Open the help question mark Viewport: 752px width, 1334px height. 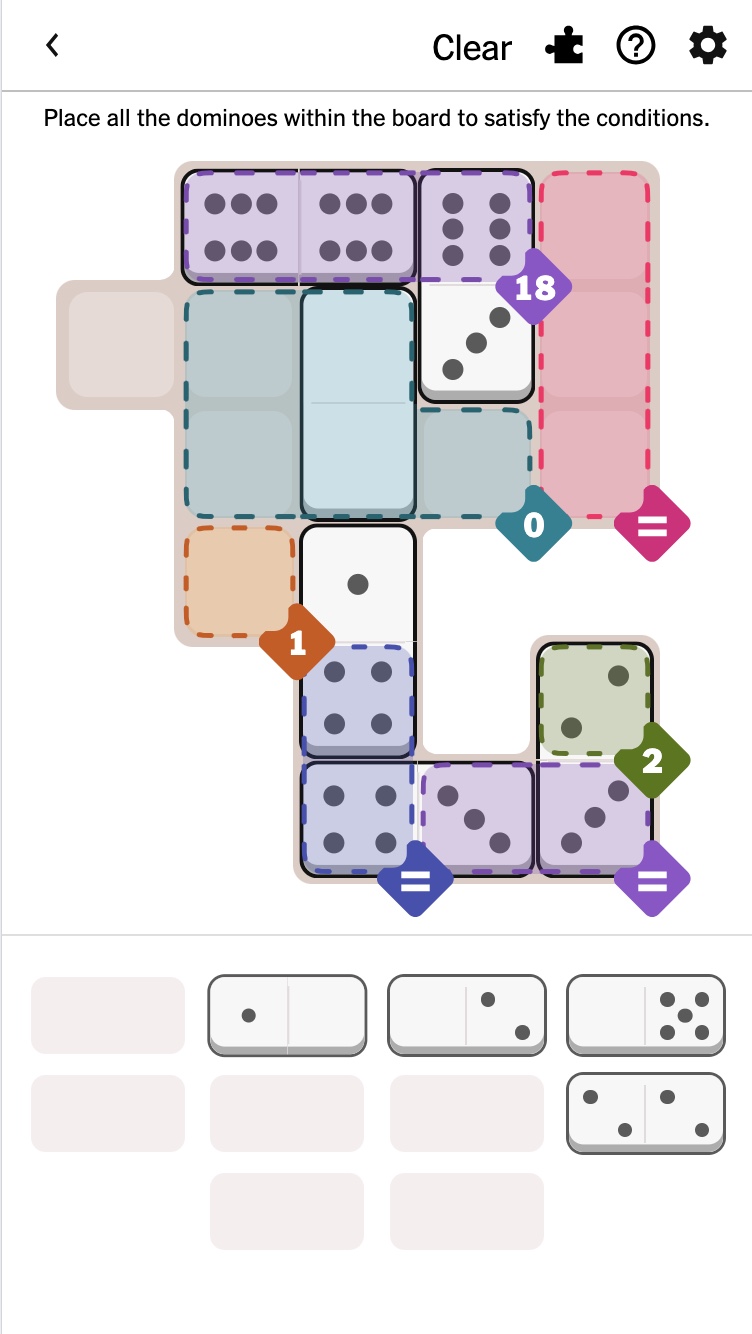[x=636, y=46]
